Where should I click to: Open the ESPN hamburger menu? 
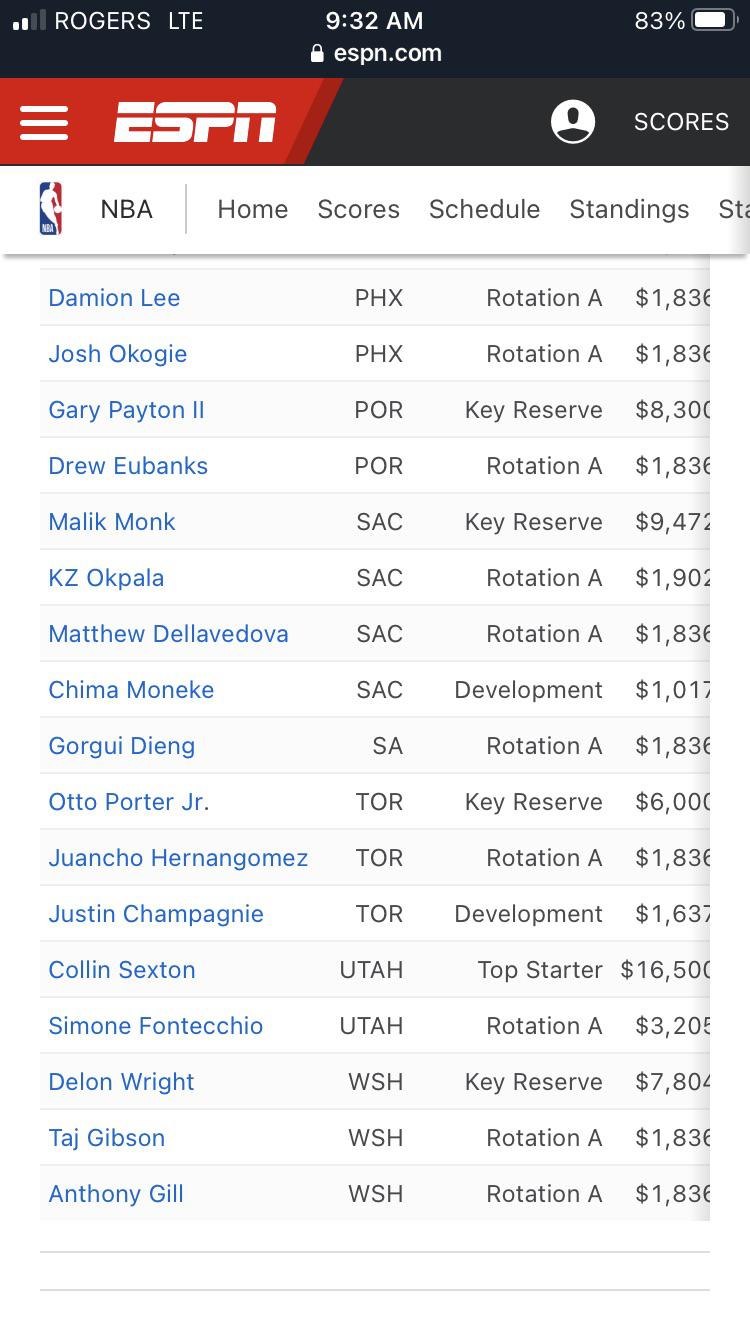point(44,122)
